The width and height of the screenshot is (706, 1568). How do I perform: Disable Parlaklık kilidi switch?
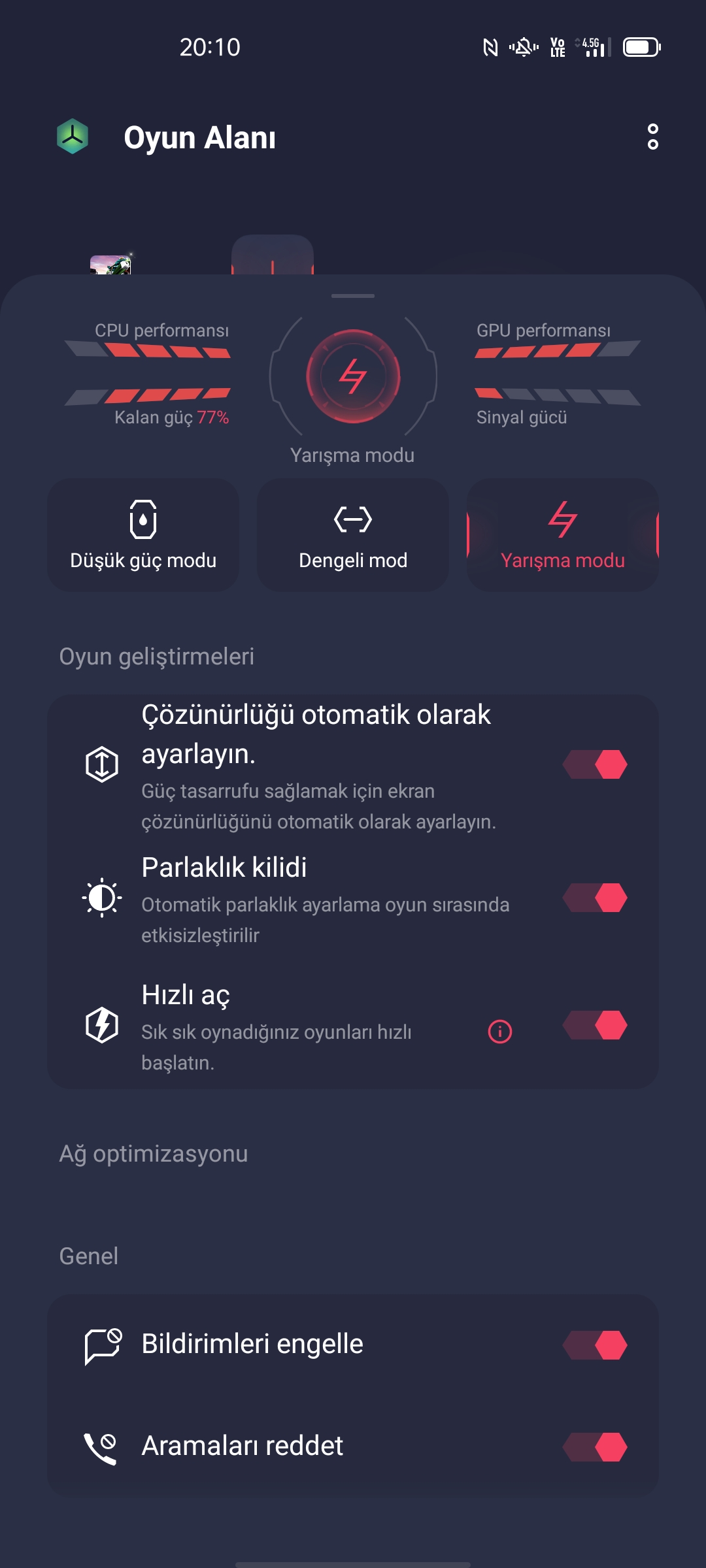pos(595,898)
